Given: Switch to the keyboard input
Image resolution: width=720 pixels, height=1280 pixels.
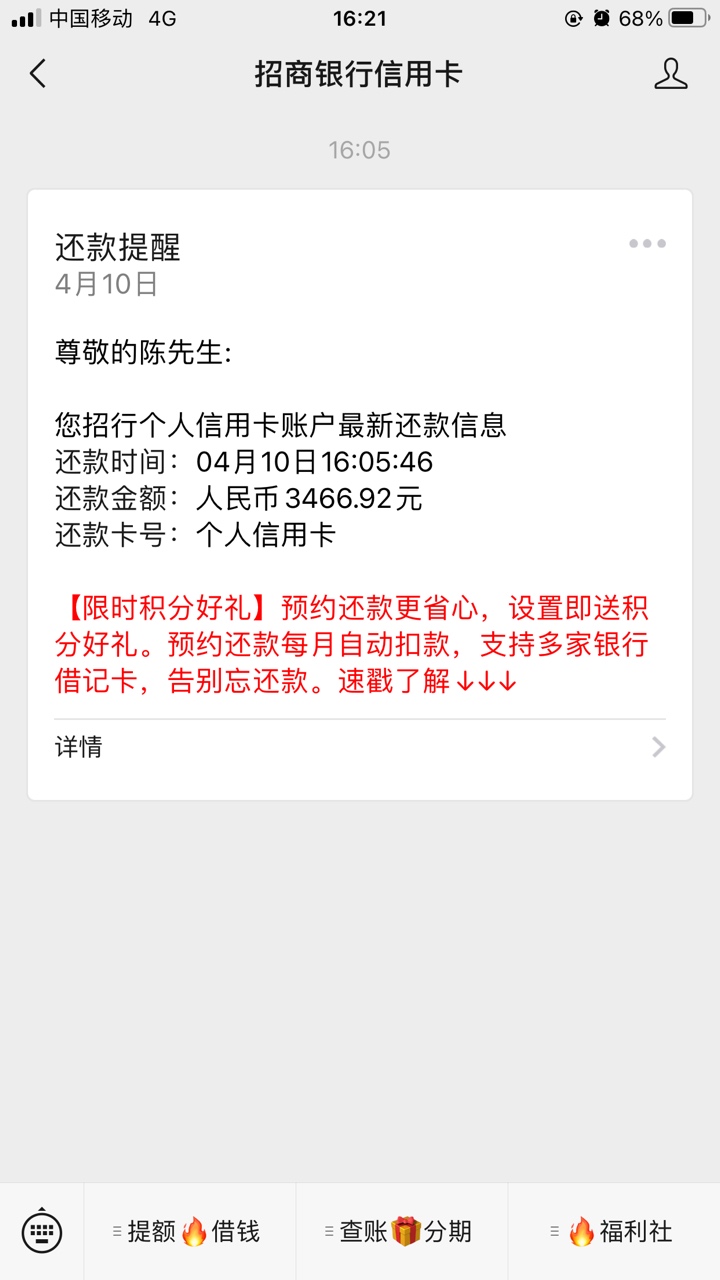Looking at the screenshot, I should [x=42, y=1231].
